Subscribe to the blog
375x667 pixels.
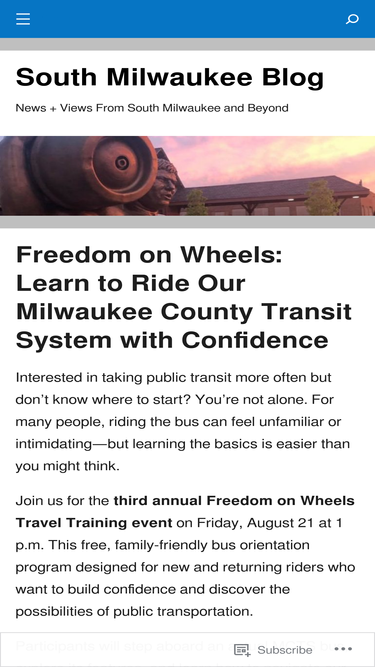[x=273, y=650]
